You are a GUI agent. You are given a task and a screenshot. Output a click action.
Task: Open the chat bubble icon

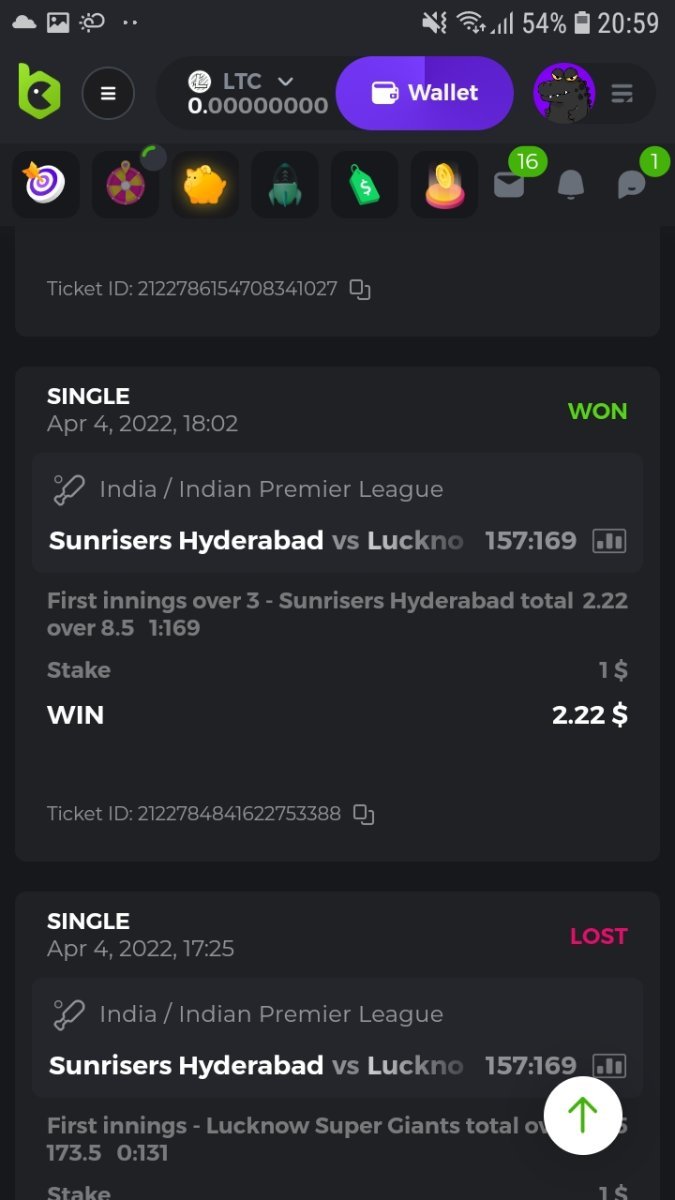tap(632, 184)
